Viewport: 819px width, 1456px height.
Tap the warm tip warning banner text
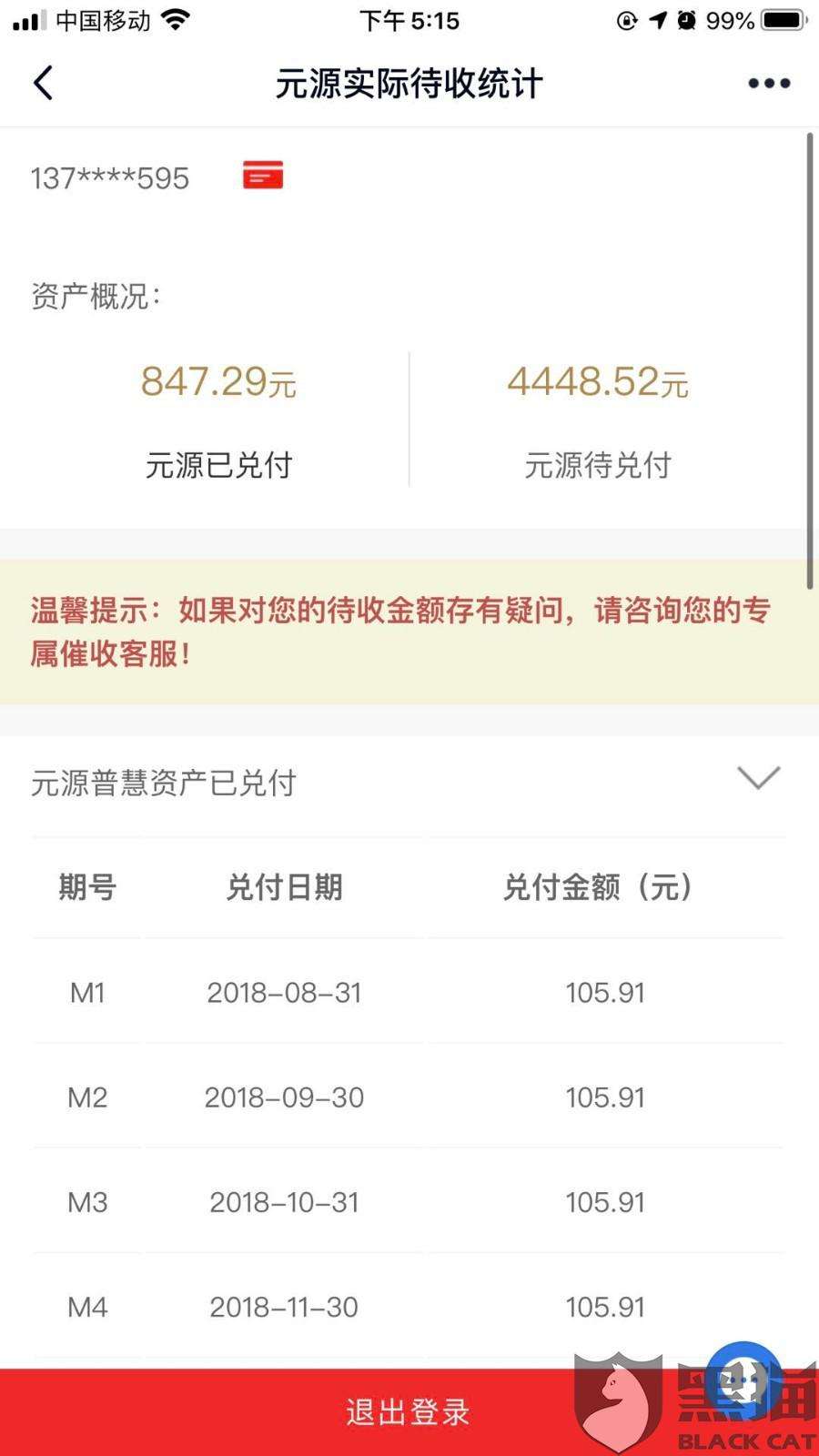pos(400,630)
